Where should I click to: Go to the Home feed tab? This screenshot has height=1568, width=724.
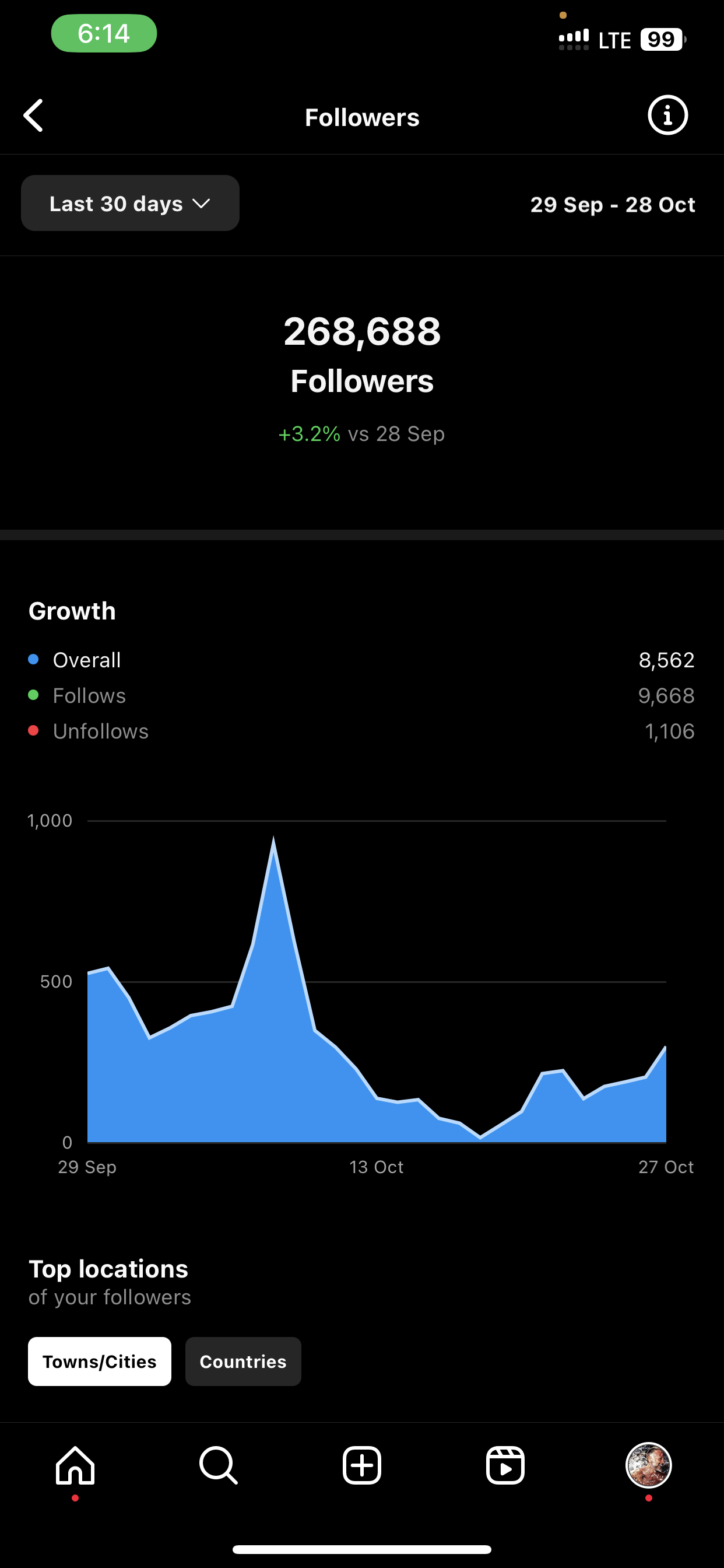click(75, 1466)
